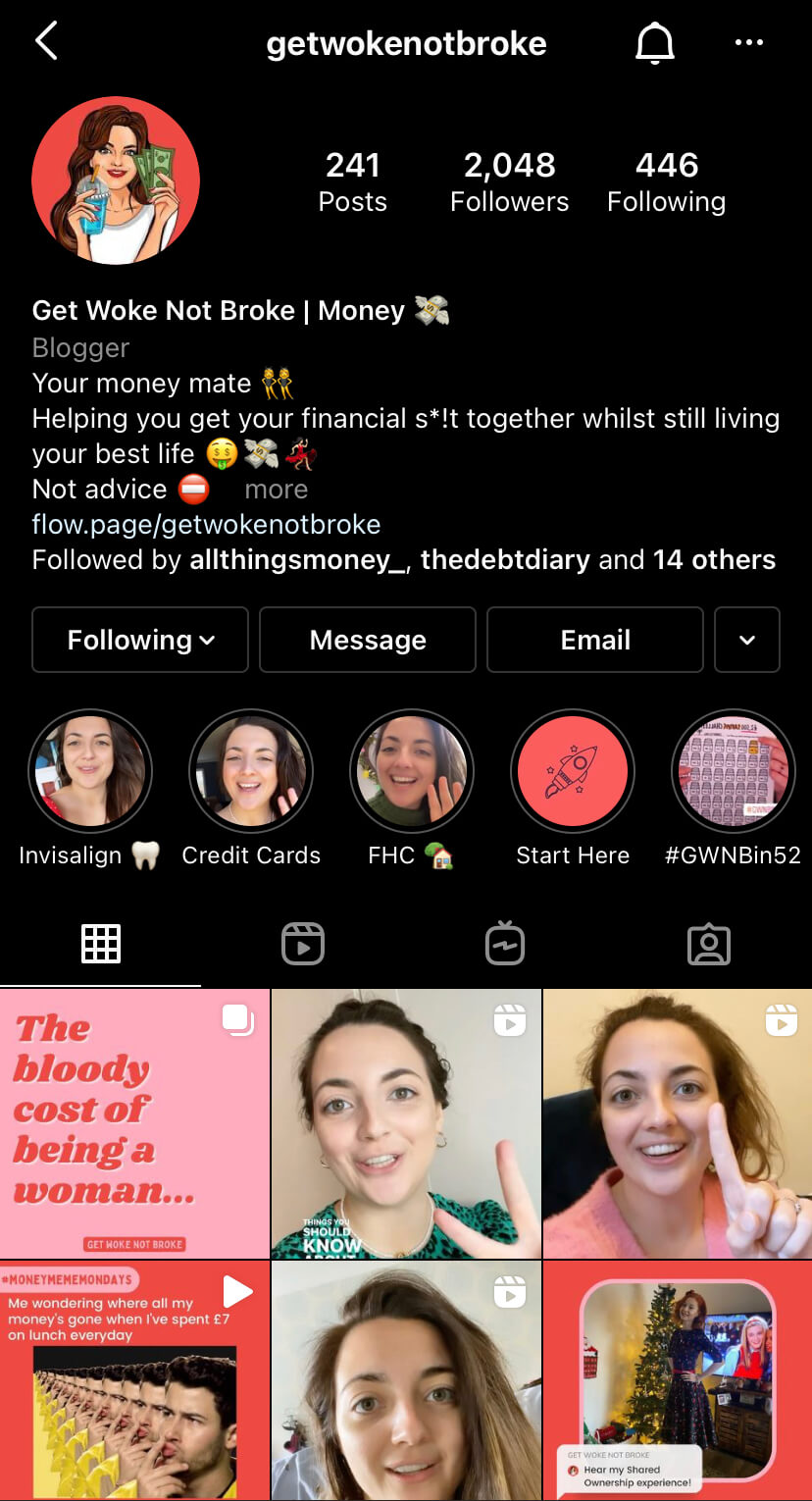The height and width of the screenshot is (1501, 812).
Task: Expand suggested accounts chevron button
Action: tap(747, 640)
